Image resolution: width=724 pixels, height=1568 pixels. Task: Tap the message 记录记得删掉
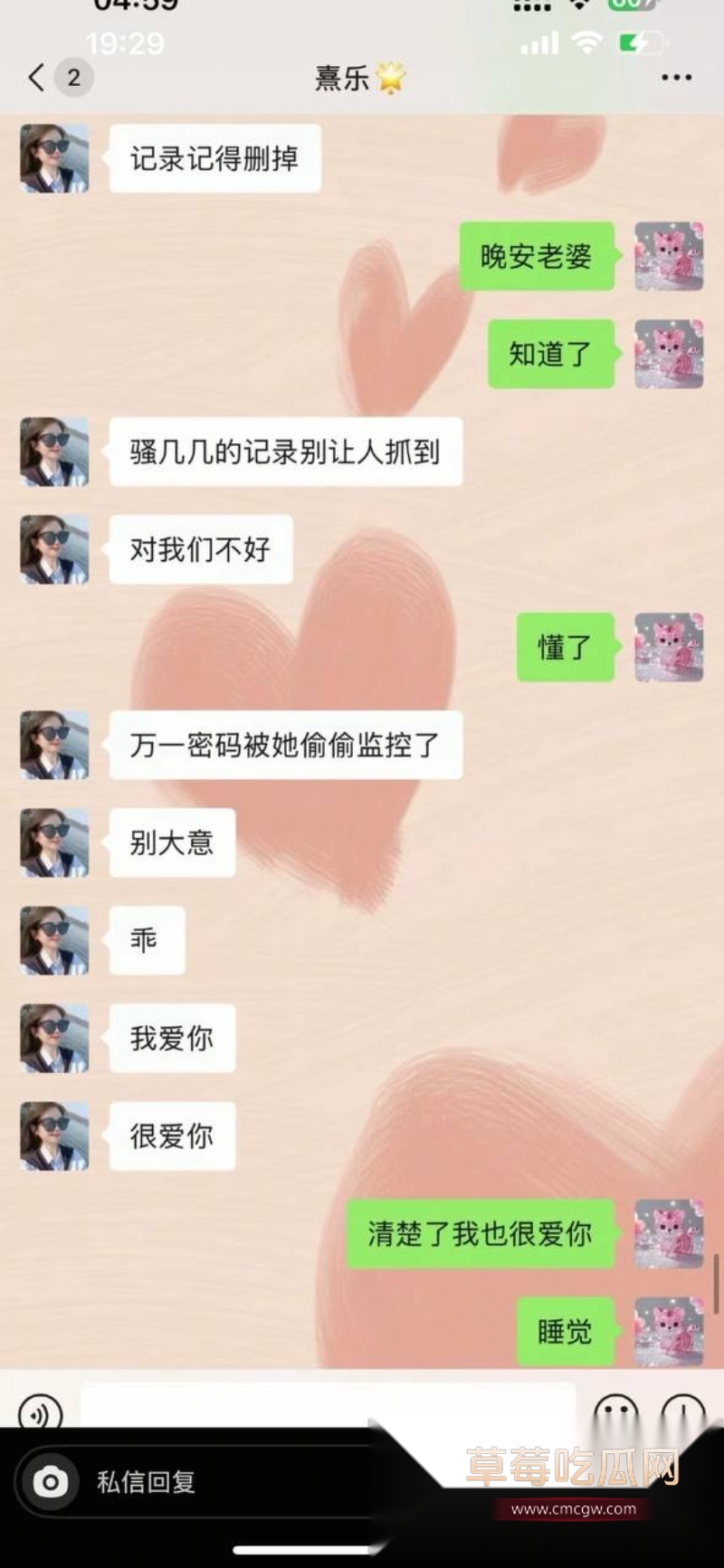214,158
